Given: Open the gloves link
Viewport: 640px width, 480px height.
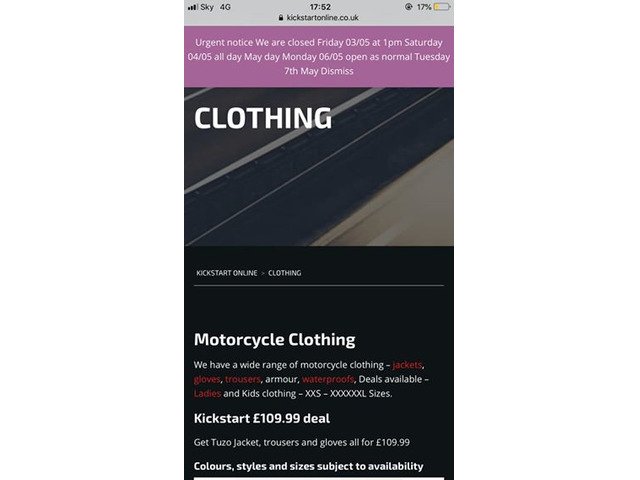Looking at the screenshot, I should pos(206,380).
